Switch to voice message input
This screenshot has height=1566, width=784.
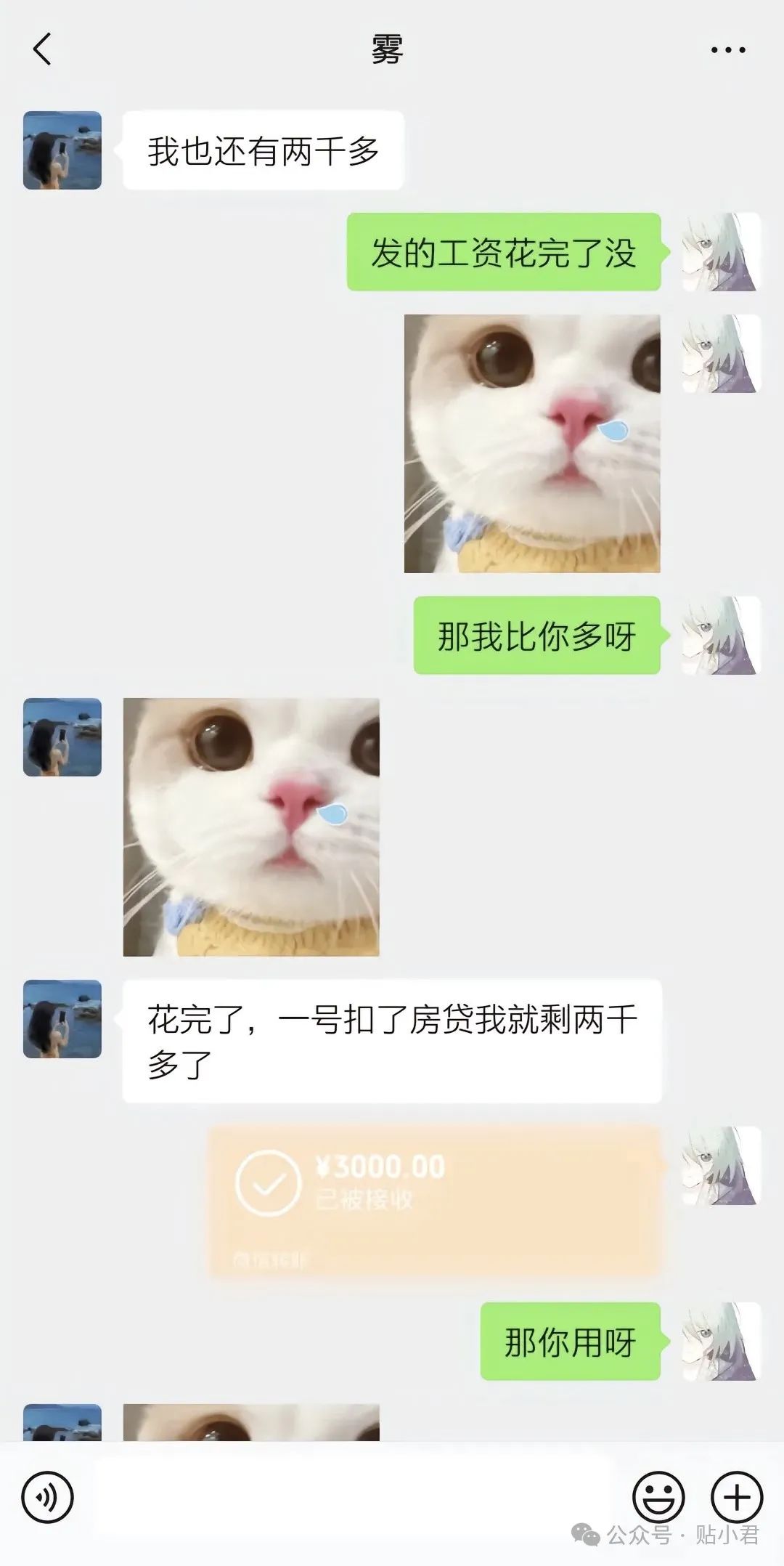click(x=48, y=1497)
